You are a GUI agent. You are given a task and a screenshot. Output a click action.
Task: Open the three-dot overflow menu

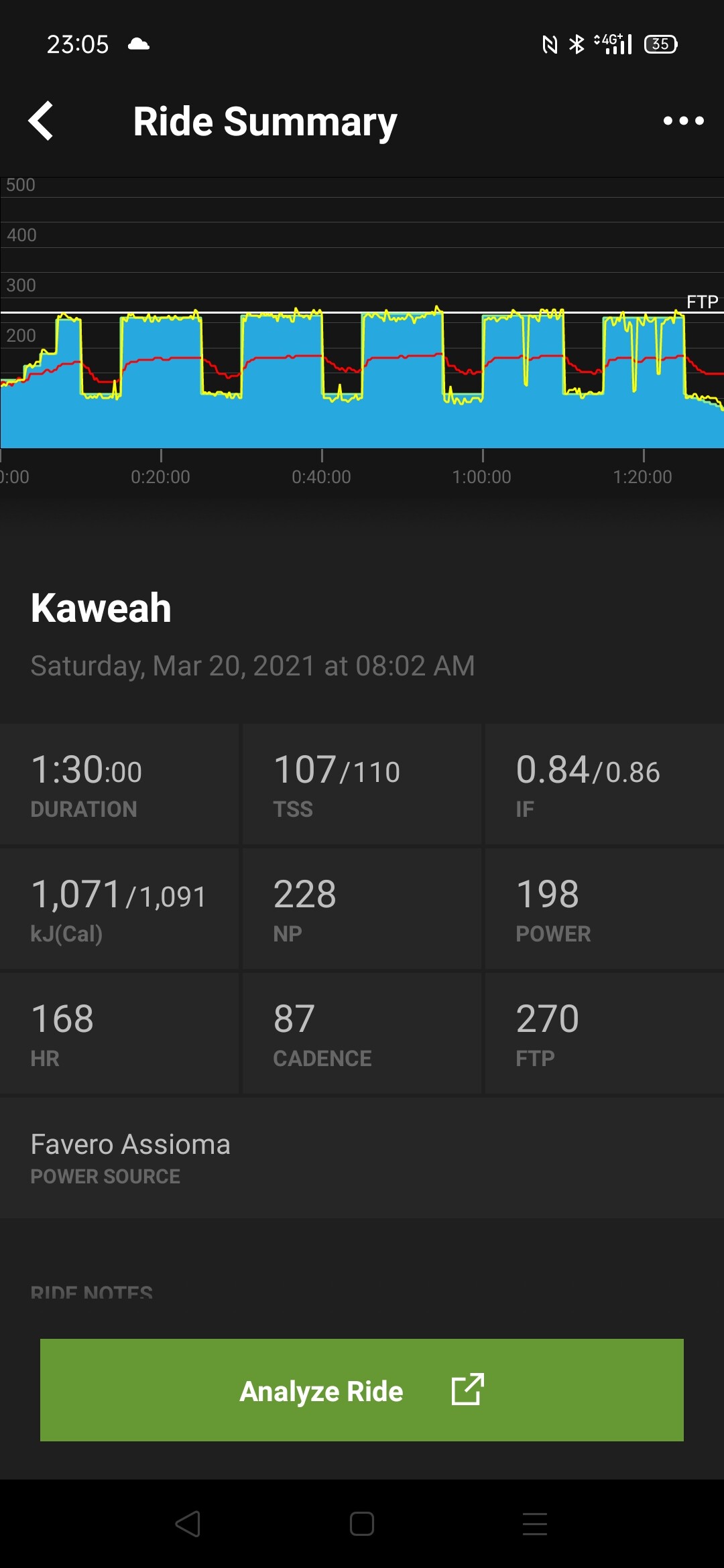pos(683,121)
